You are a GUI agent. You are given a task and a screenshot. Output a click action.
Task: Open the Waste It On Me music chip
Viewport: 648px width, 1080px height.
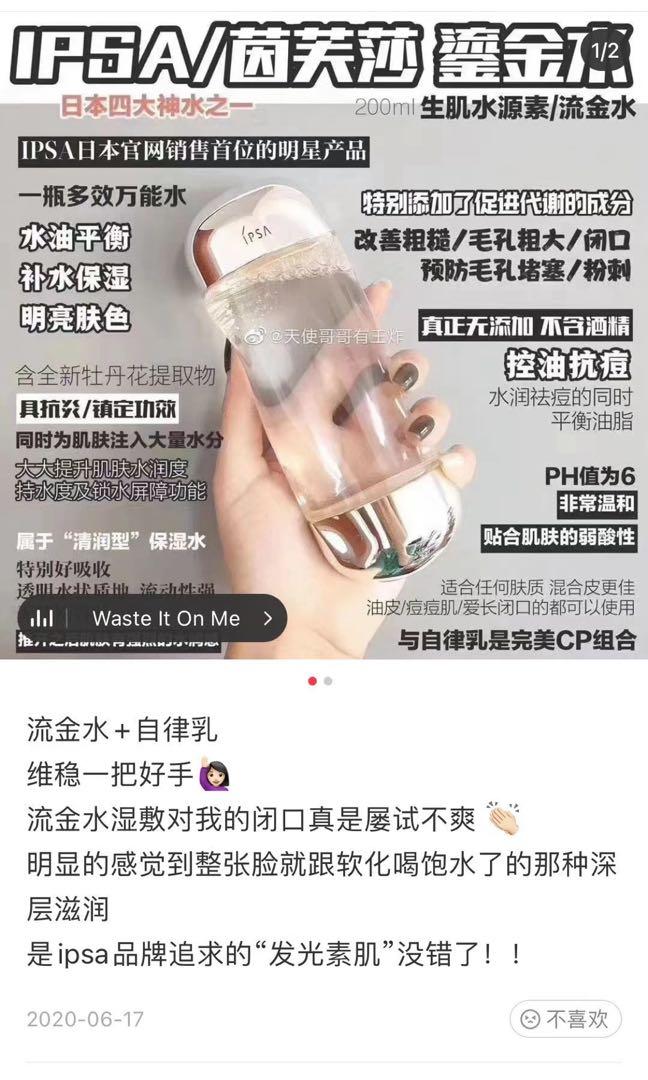[x=151, y=618]
